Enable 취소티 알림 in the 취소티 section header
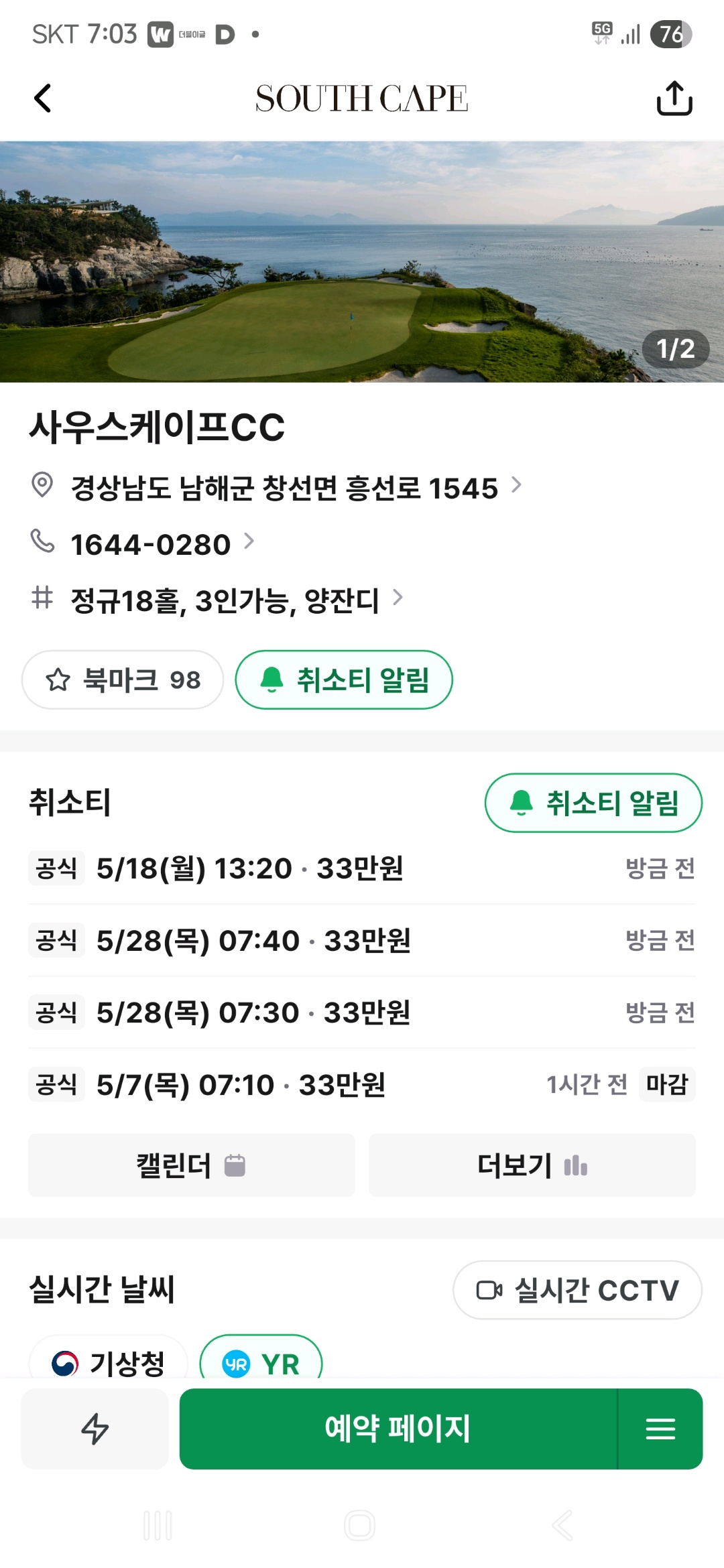 pyautogui.click(x=593, y=803)
